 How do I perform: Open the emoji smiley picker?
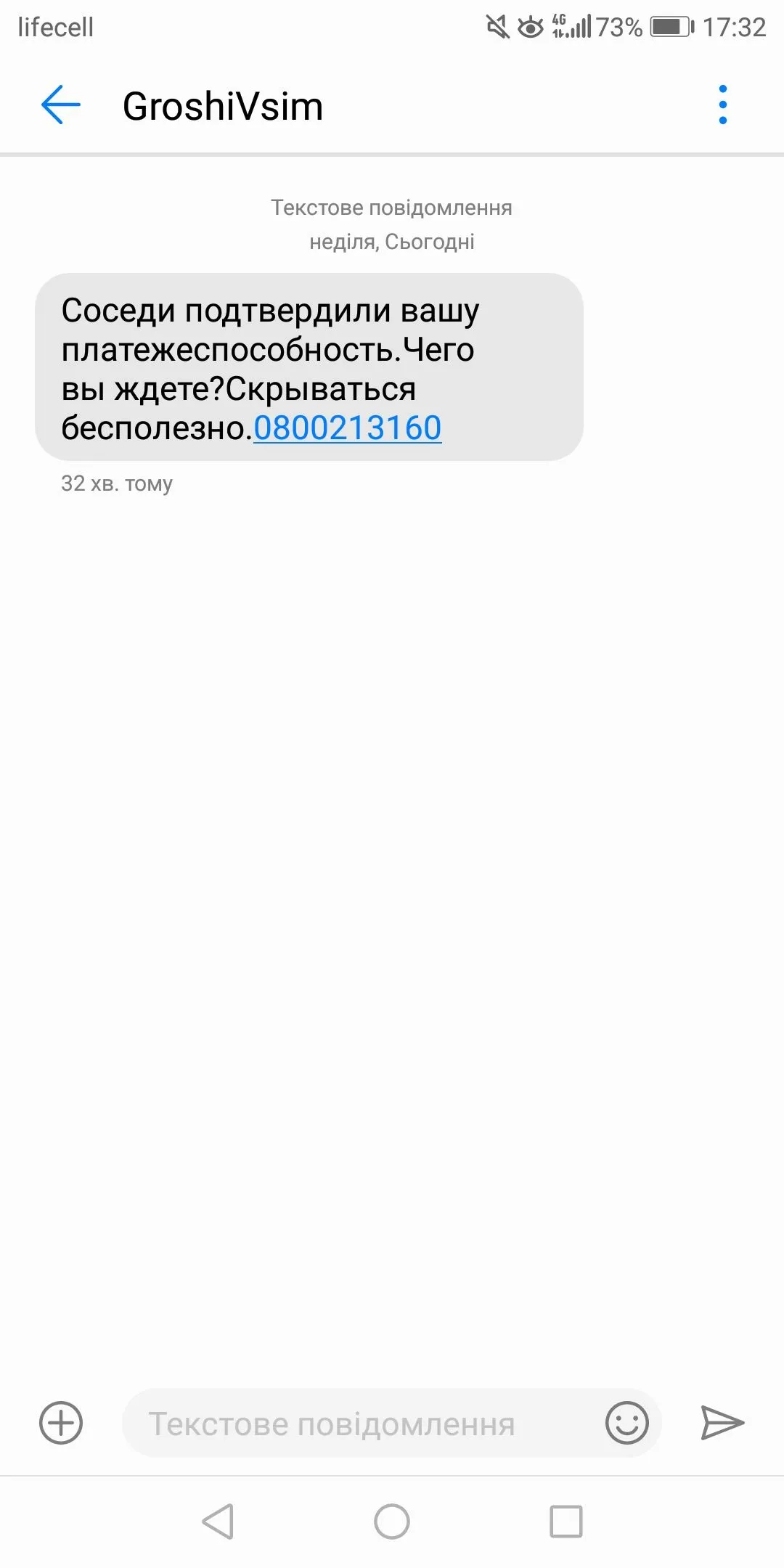tap(626, 1423)
